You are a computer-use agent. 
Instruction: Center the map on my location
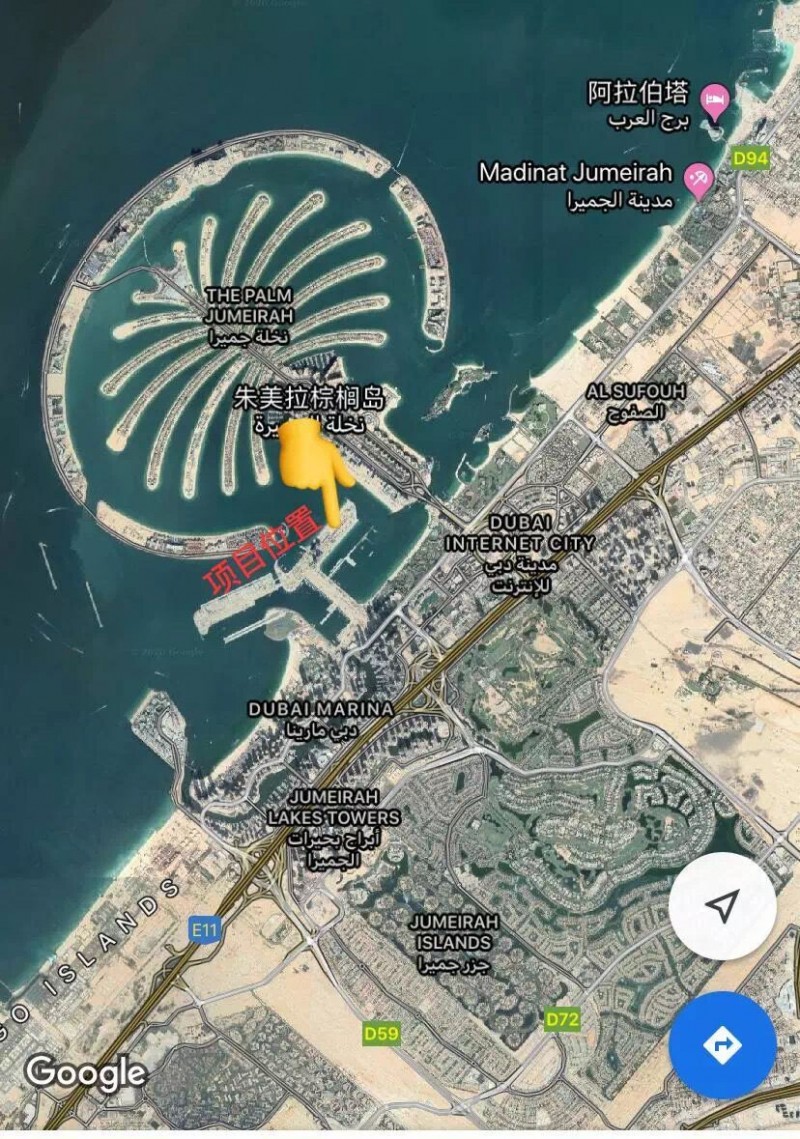(x=721, y=906)
